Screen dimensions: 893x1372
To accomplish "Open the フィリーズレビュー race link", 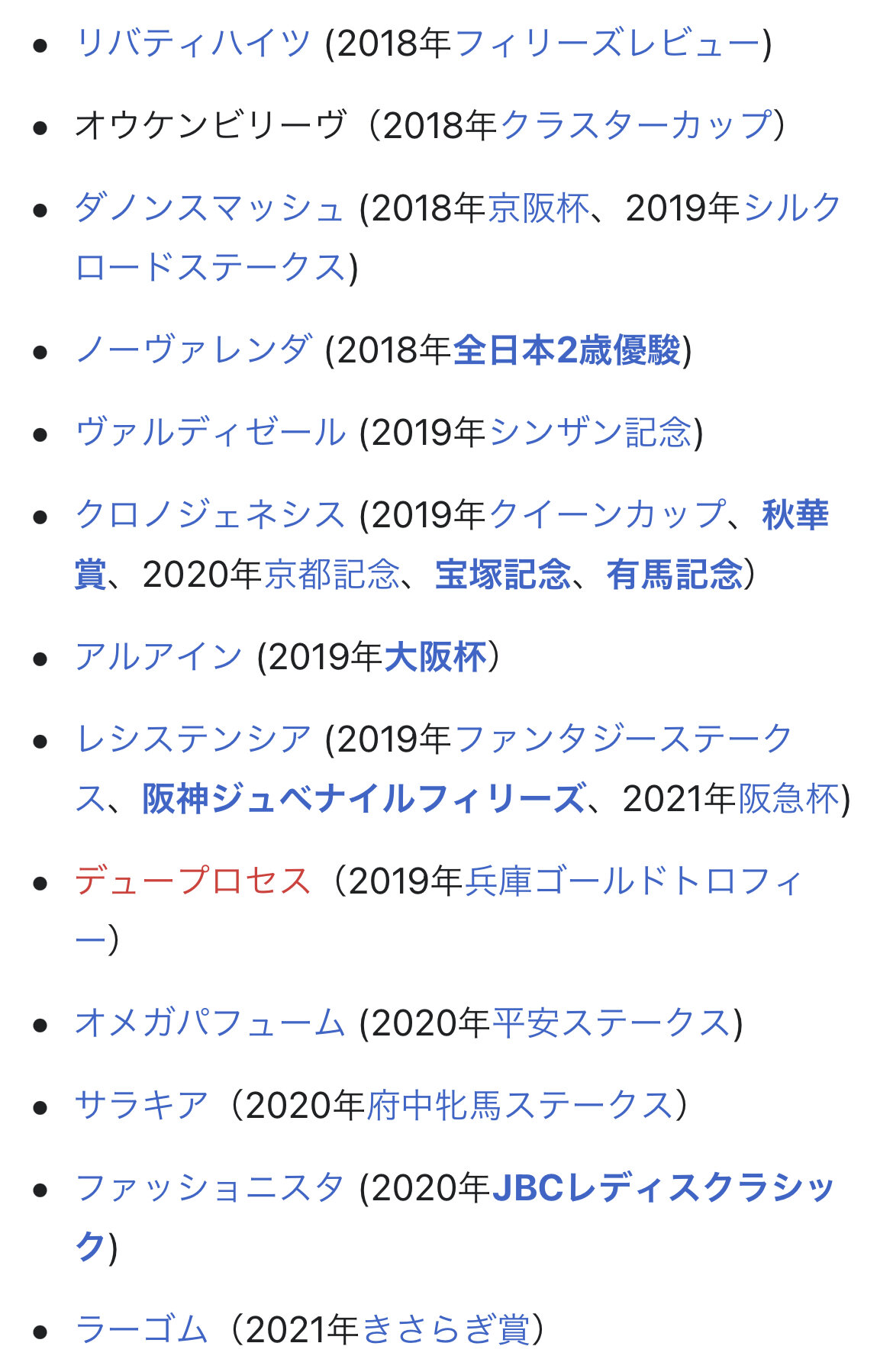I will (608, 43).
